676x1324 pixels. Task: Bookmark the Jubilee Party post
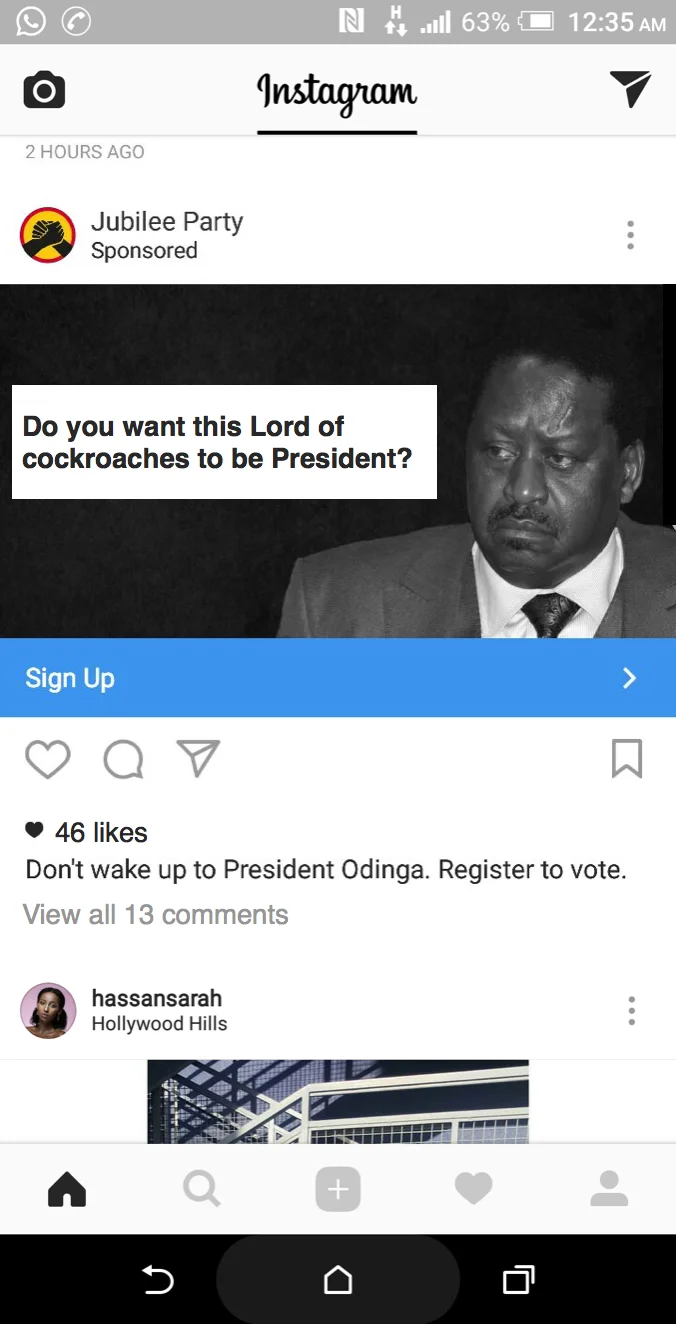click(627, 759)
